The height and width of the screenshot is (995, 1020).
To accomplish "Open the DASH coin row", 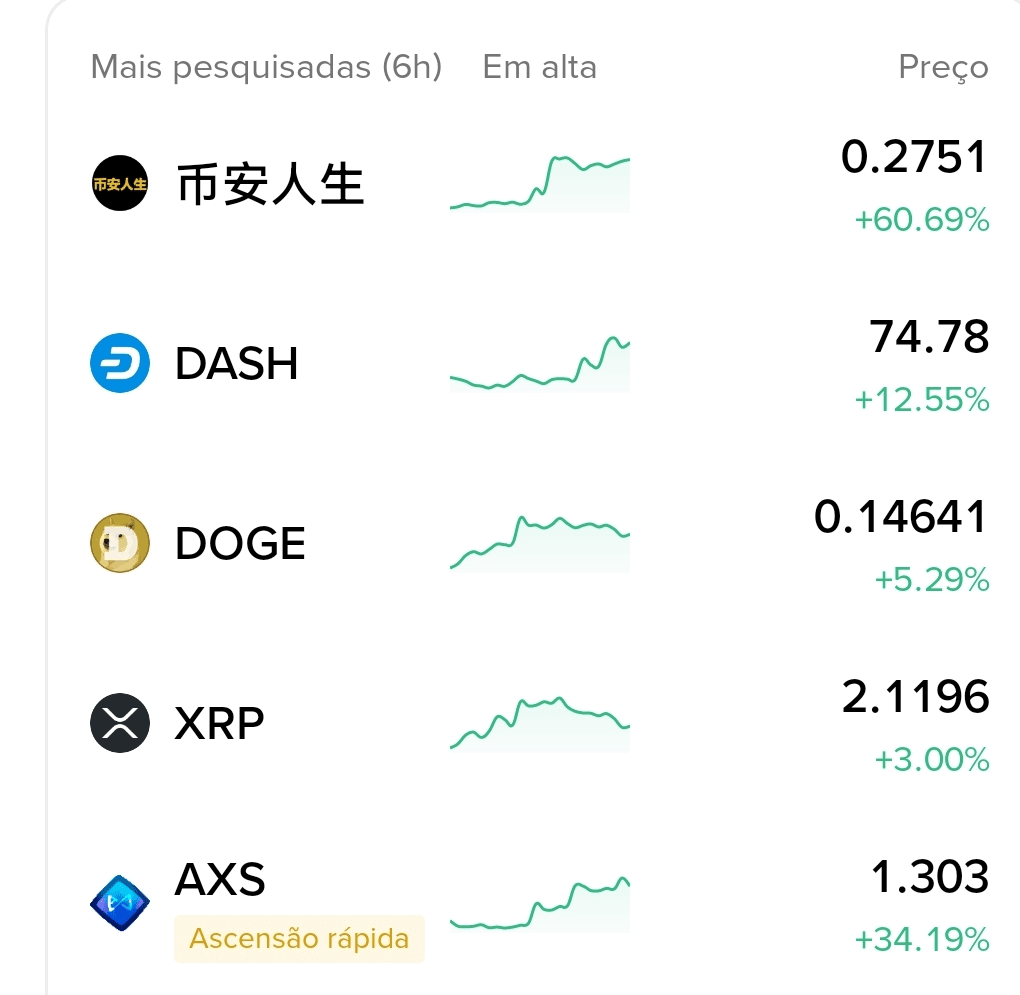I will tap(237, 364).
